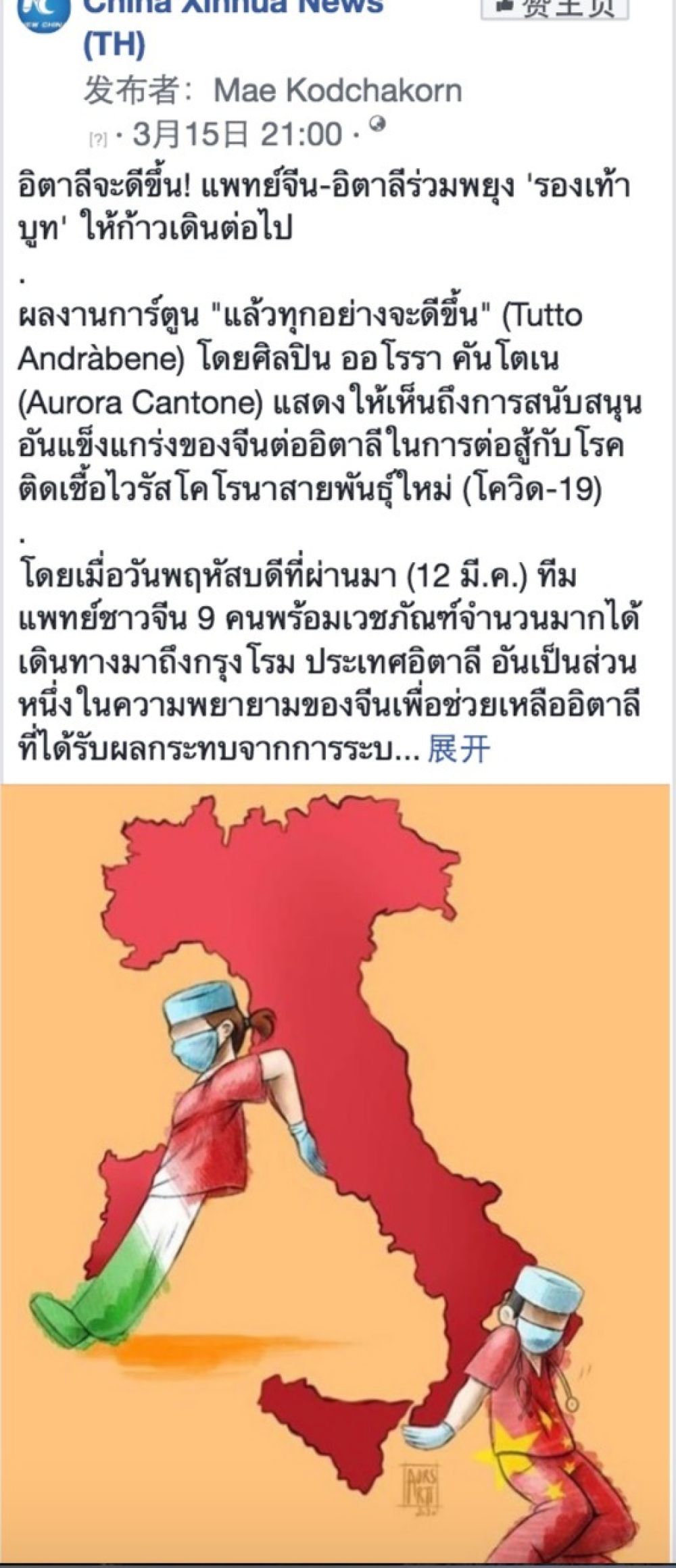Open Mae Kodchakorn's profile

click(337, 91)
